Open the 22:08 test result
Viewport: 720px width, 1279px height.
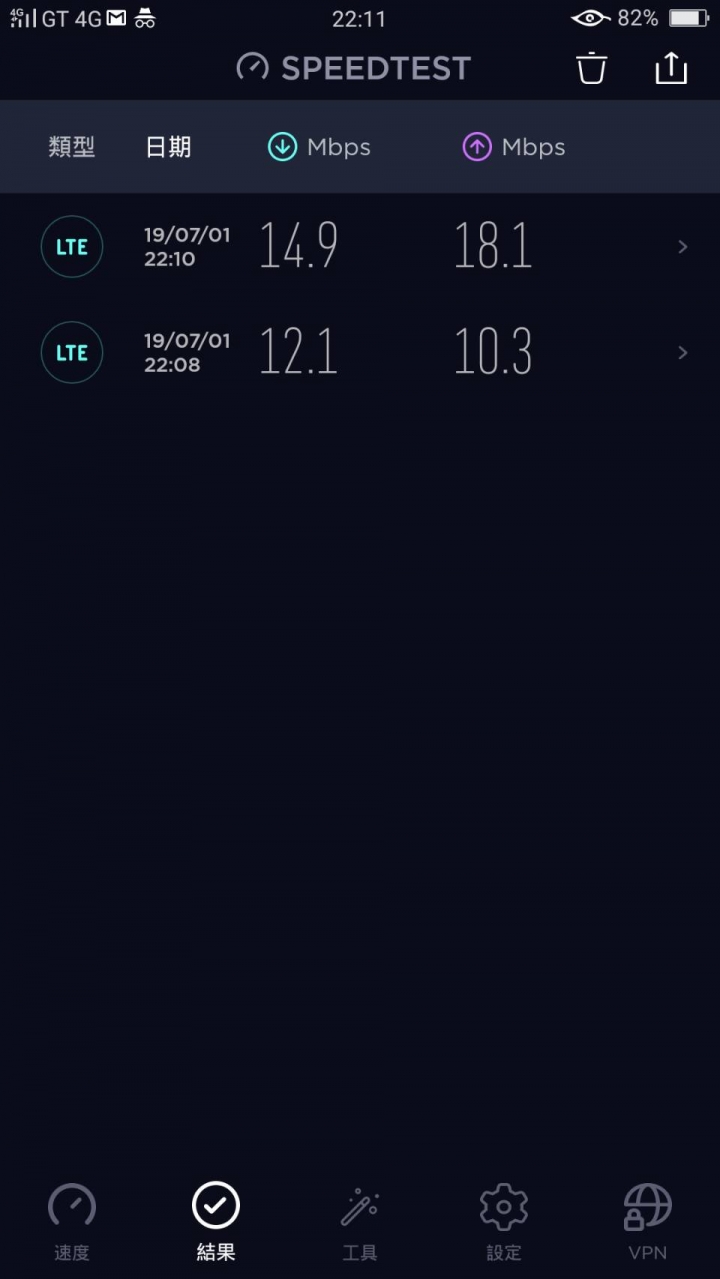point(360,352)
